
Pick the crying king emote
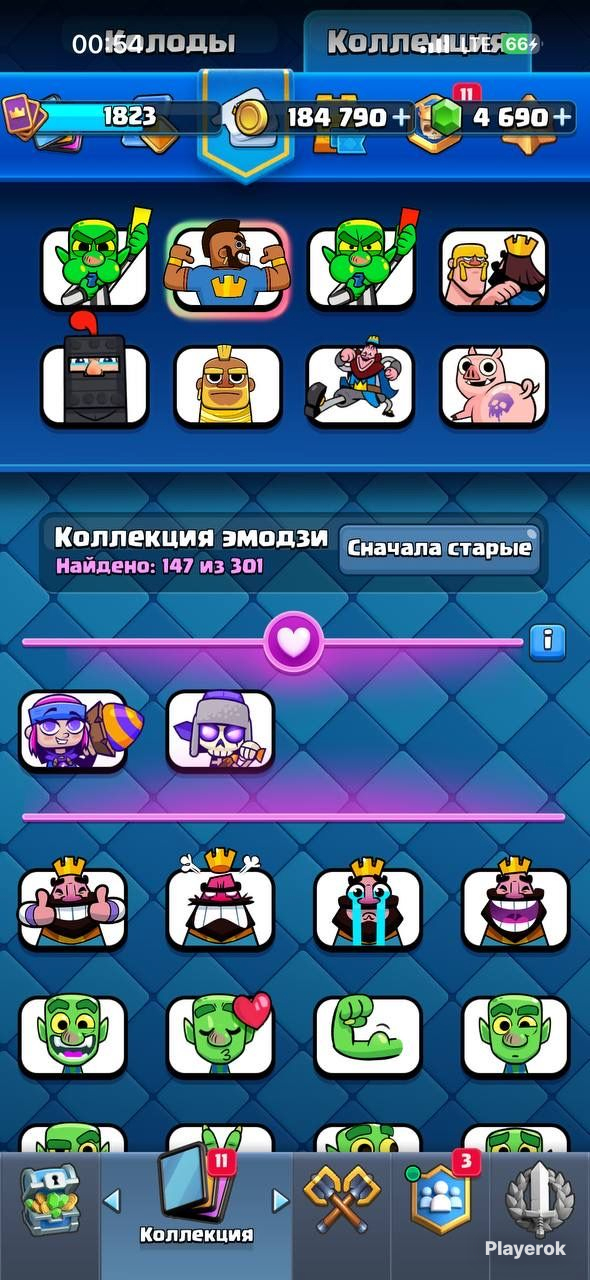[x=368, y=907]
